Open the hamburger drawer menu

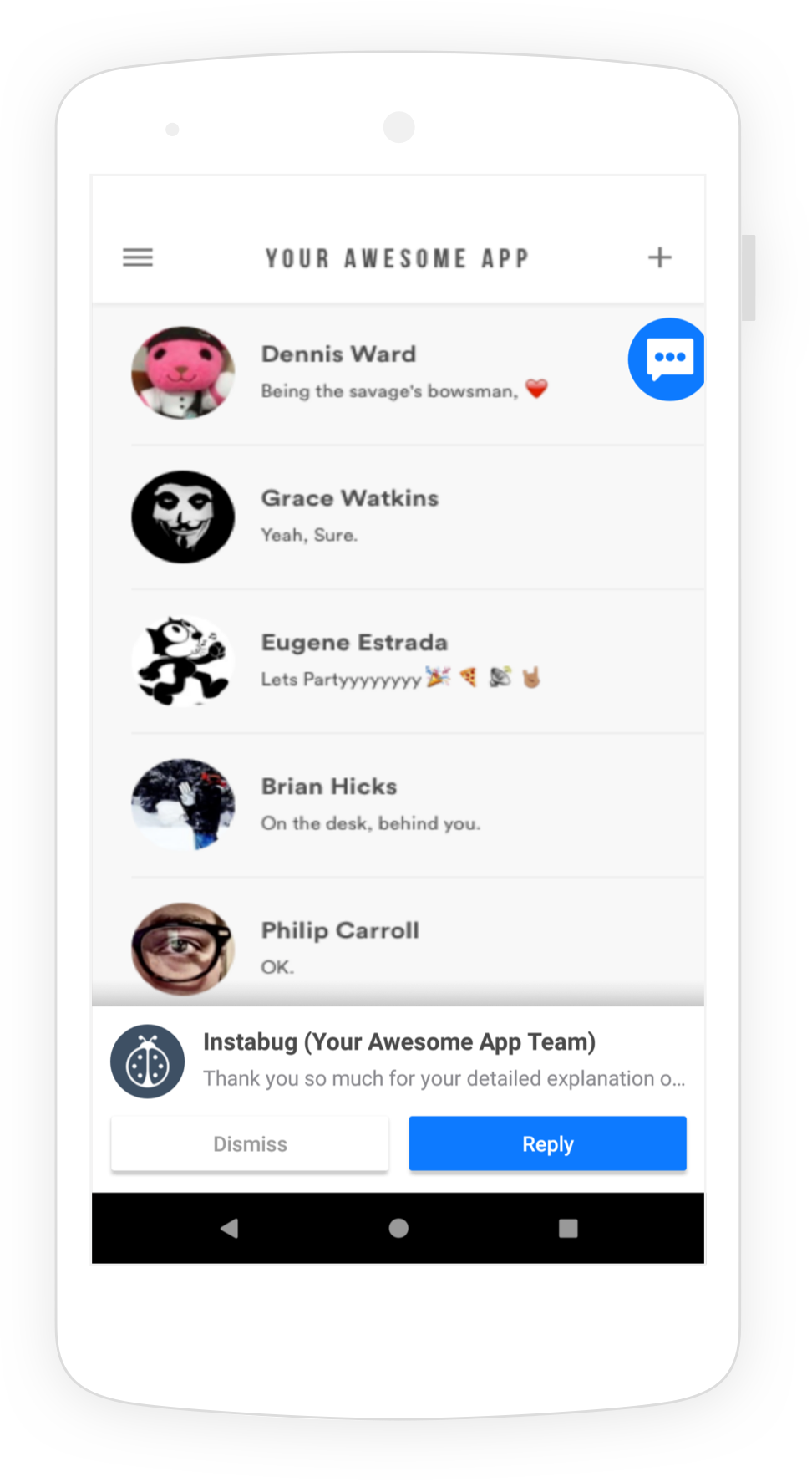(x=138, y=257)
